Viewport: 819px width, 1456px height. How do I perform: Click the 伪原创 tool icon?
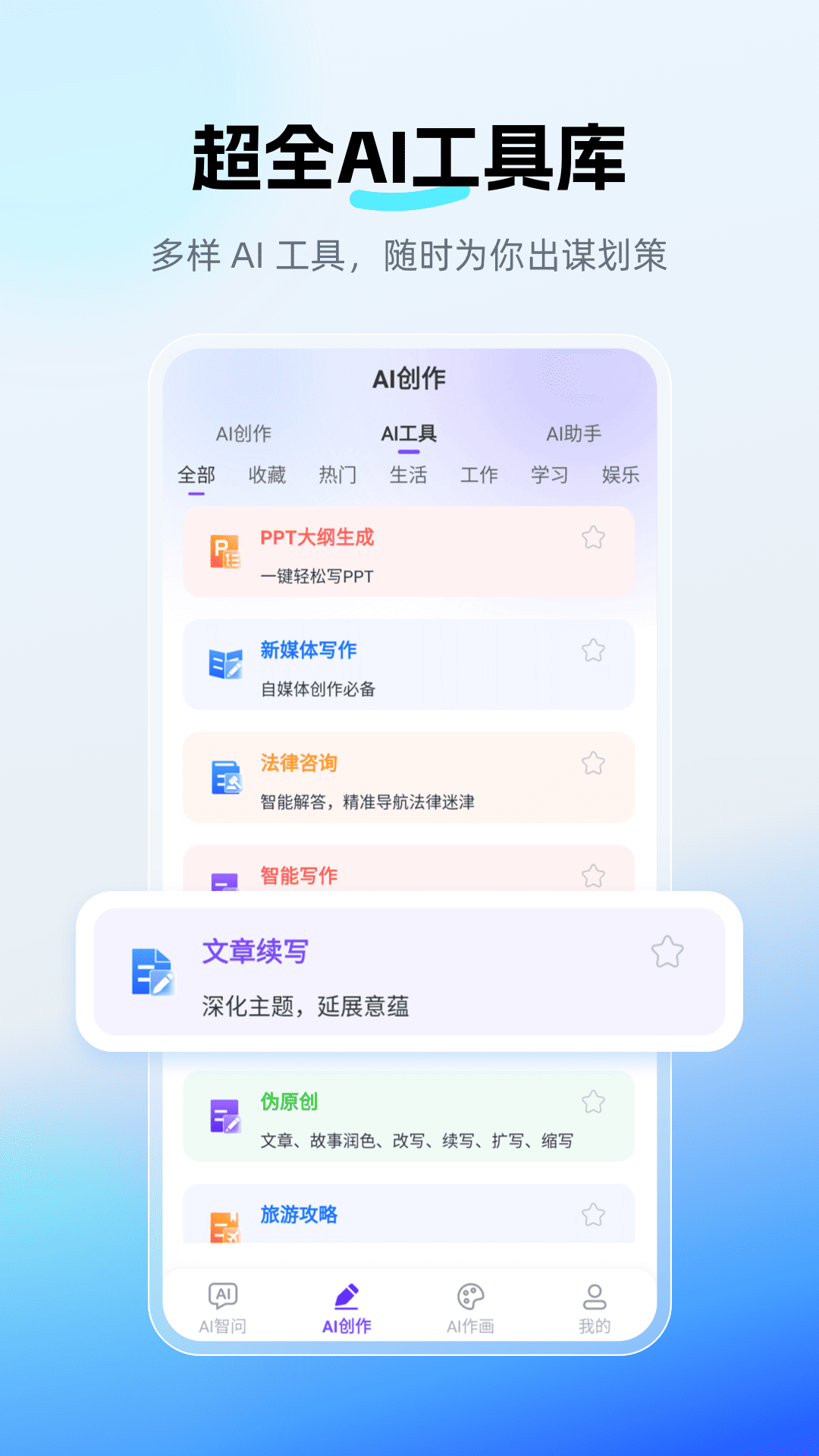pos(224,1118)
